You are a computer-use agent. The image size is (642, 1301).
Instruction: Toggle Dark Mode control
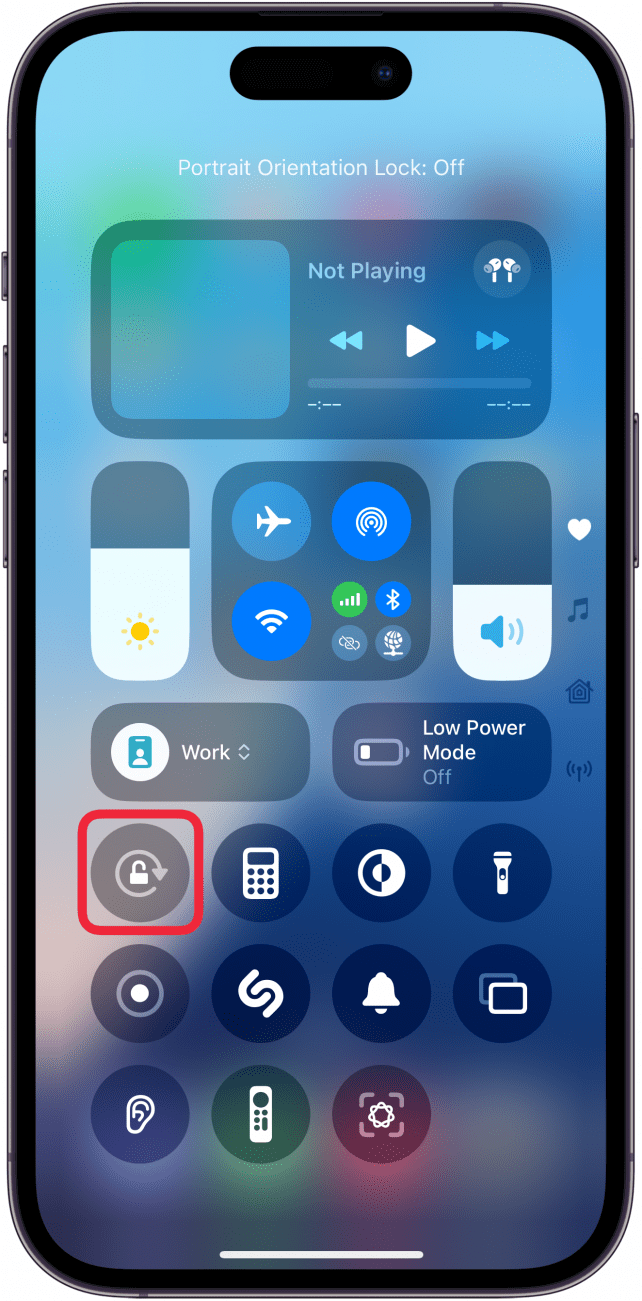pos(381,873)
